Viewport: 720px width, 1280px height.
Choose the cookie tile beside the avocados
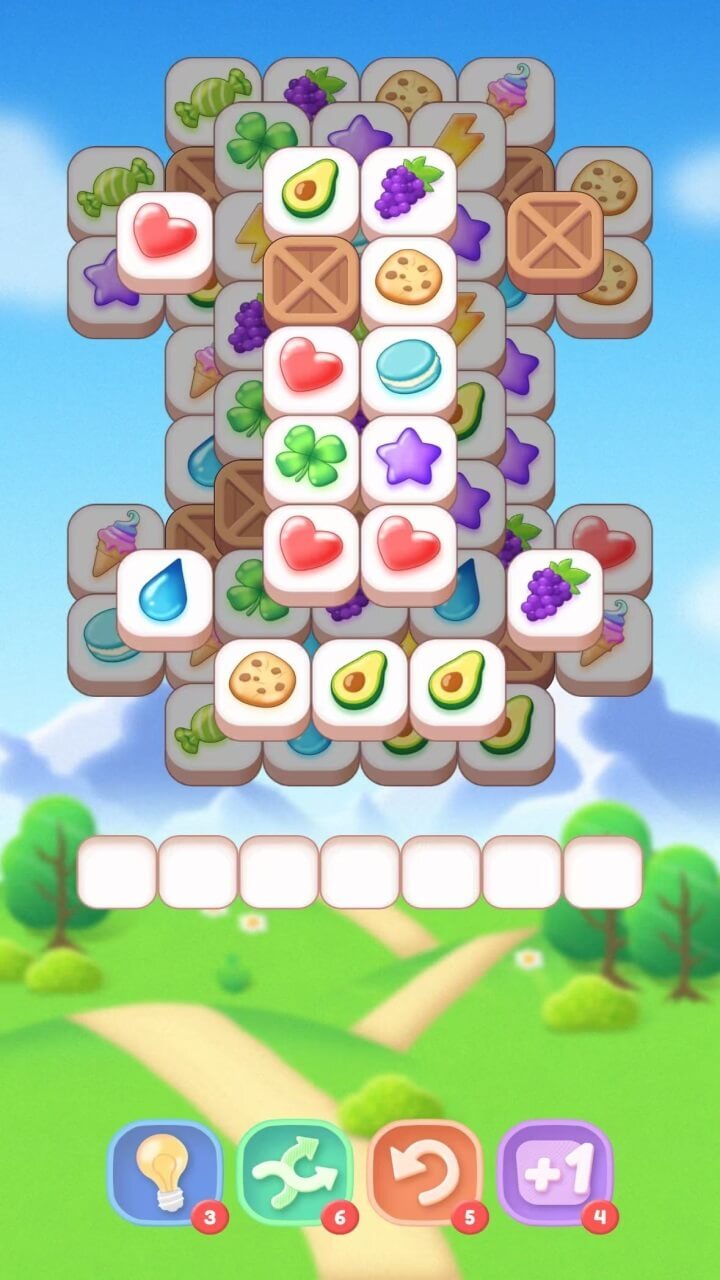pyautogui.click(x=262, y=683)
